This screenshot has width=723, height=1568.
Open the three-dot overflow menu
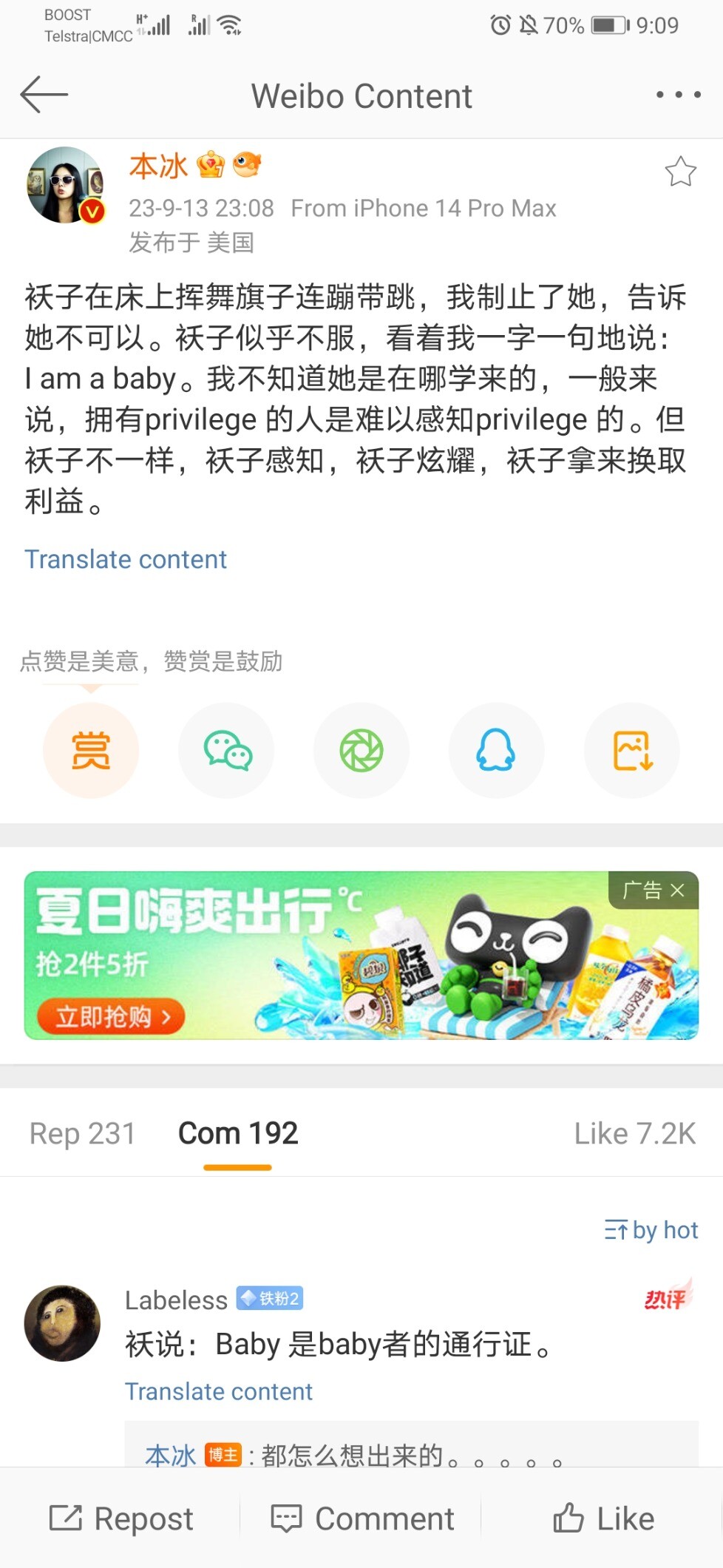[678, 95]
